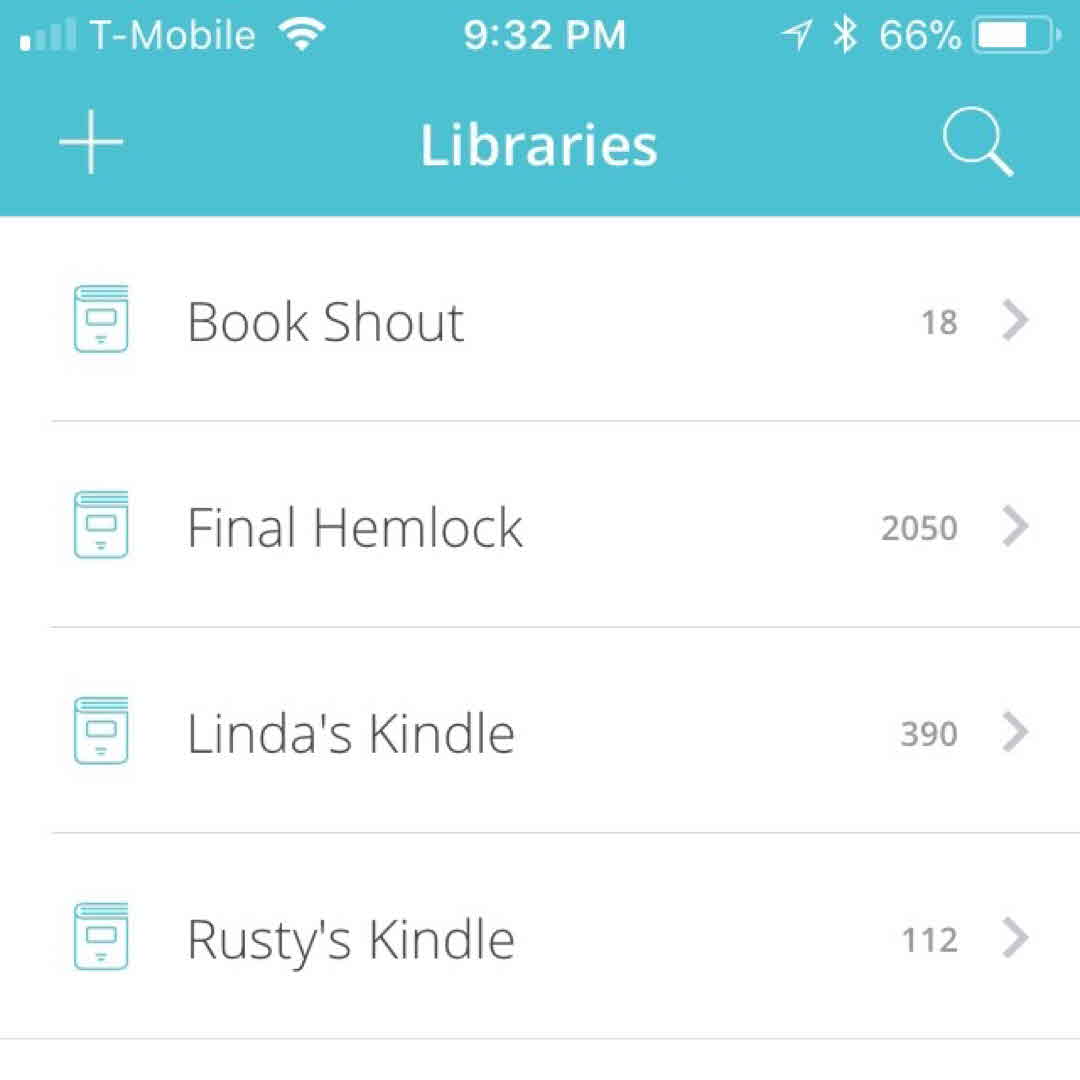Add a new library with the plus icon
Viewport: 1080px width, 1080px height.
coord(91,142)
